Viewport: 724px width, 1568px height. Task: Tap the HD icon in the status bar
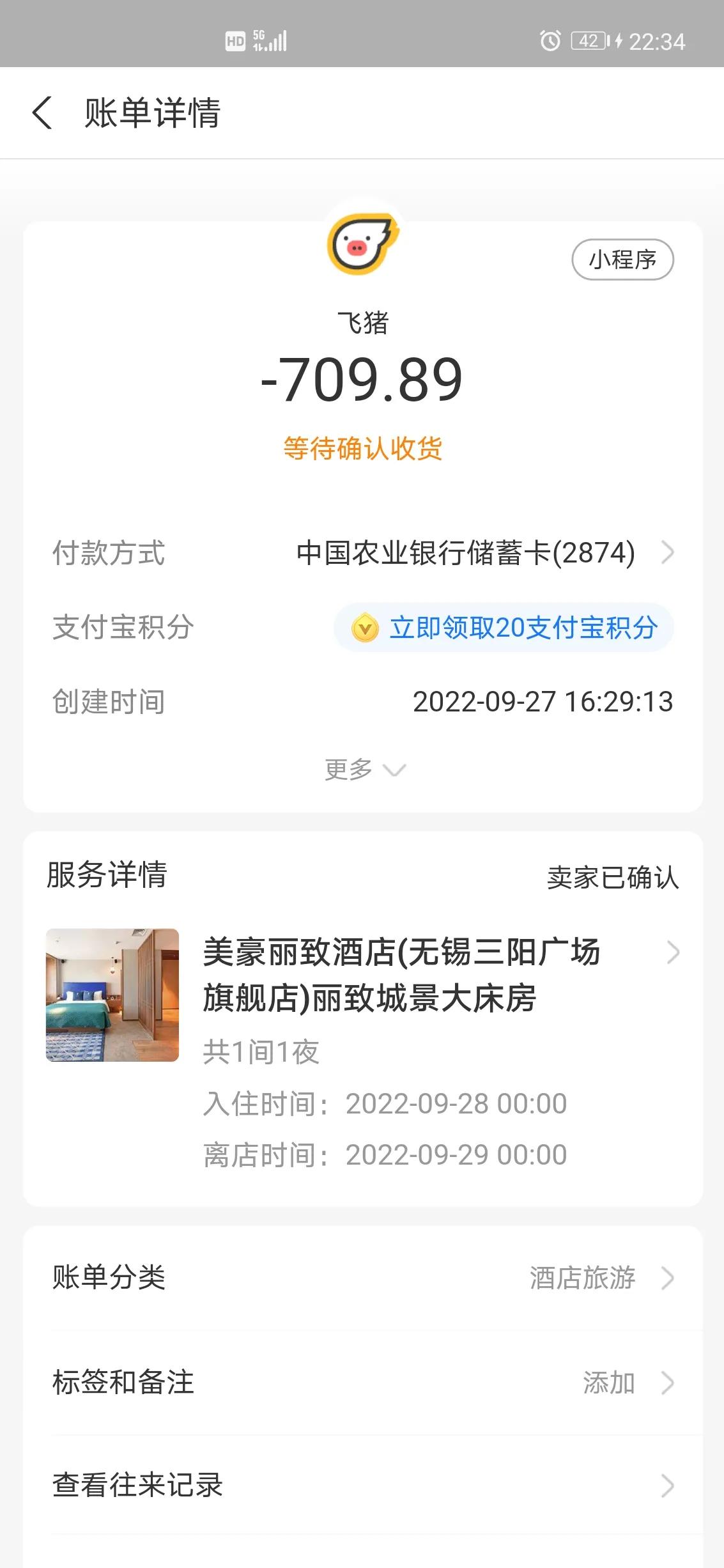tap(235, 40)
